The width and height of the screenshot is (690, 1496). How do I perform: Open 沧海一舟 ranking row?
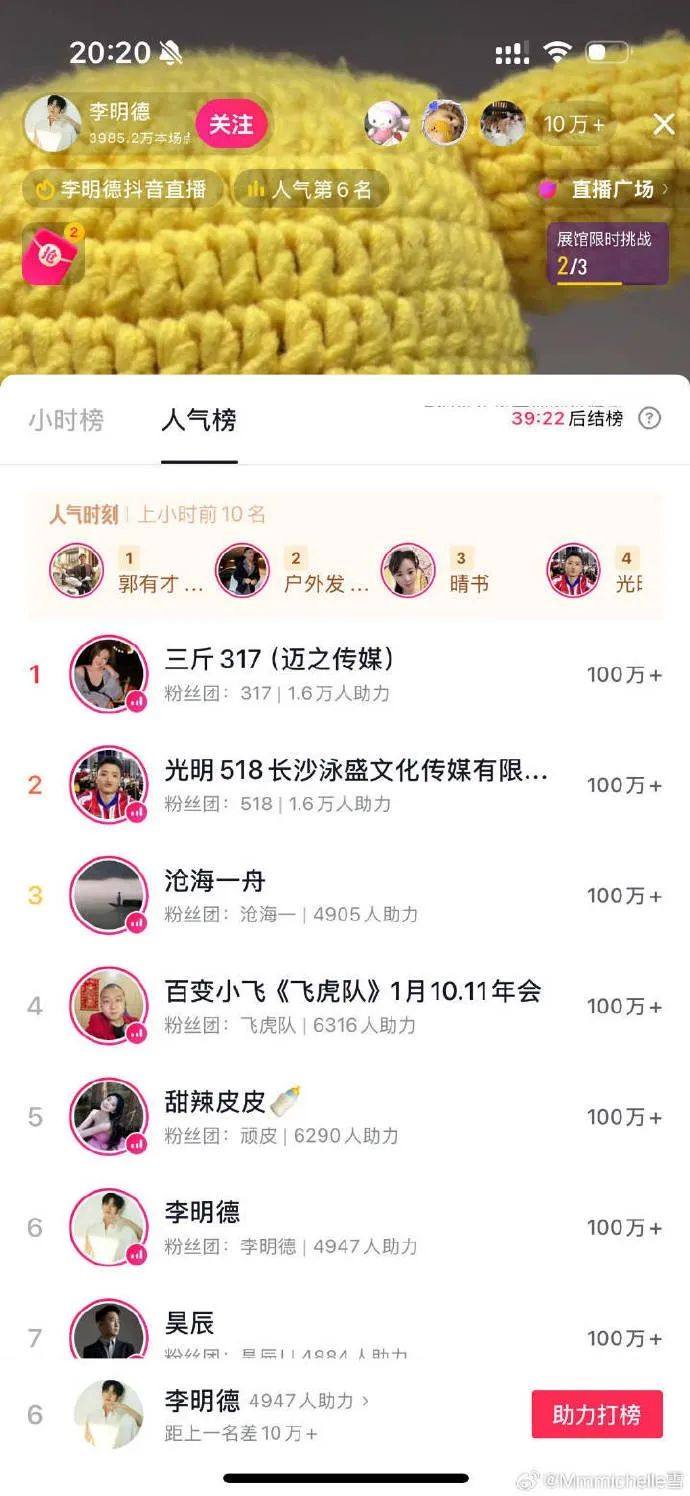point(345,895)
